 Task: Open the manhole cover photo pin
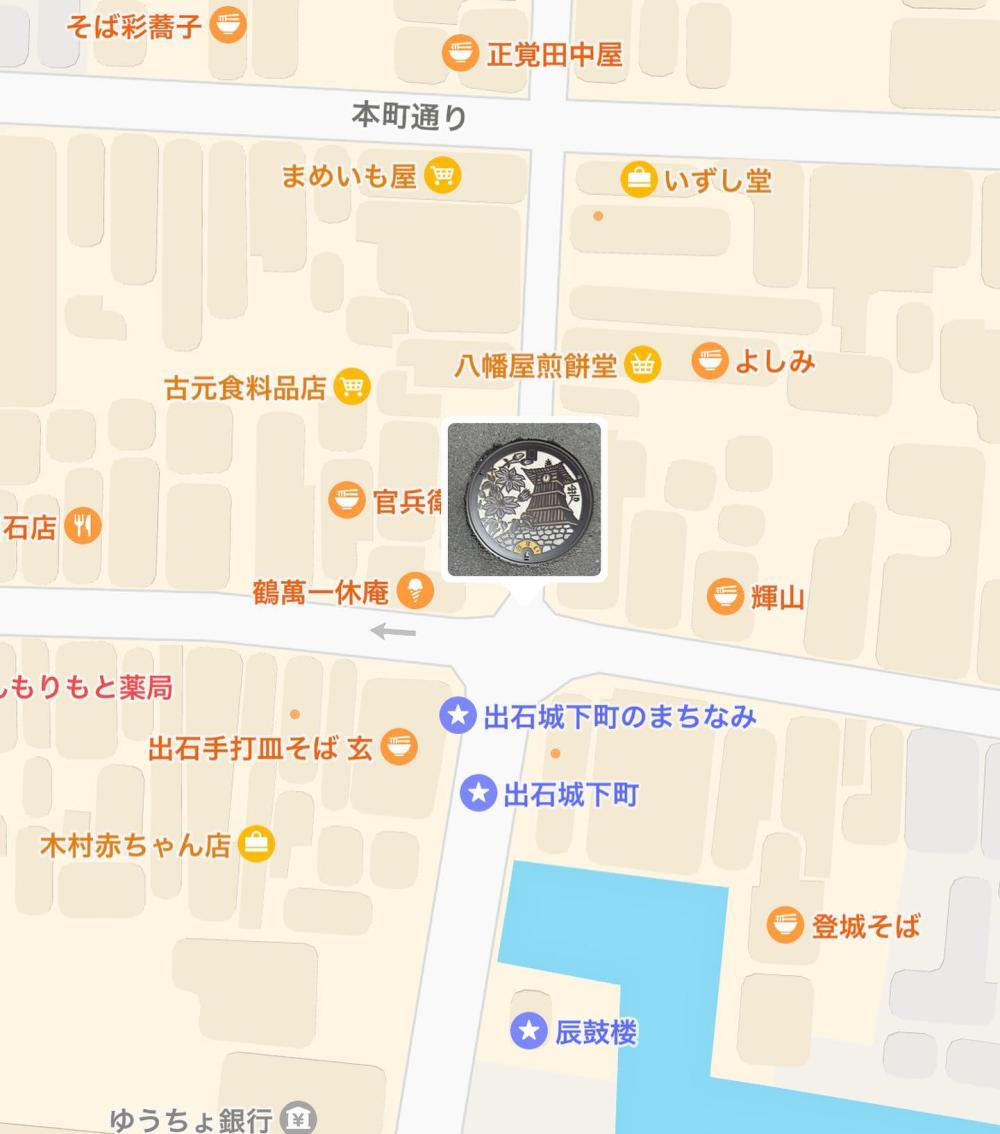tap(524, 500)
